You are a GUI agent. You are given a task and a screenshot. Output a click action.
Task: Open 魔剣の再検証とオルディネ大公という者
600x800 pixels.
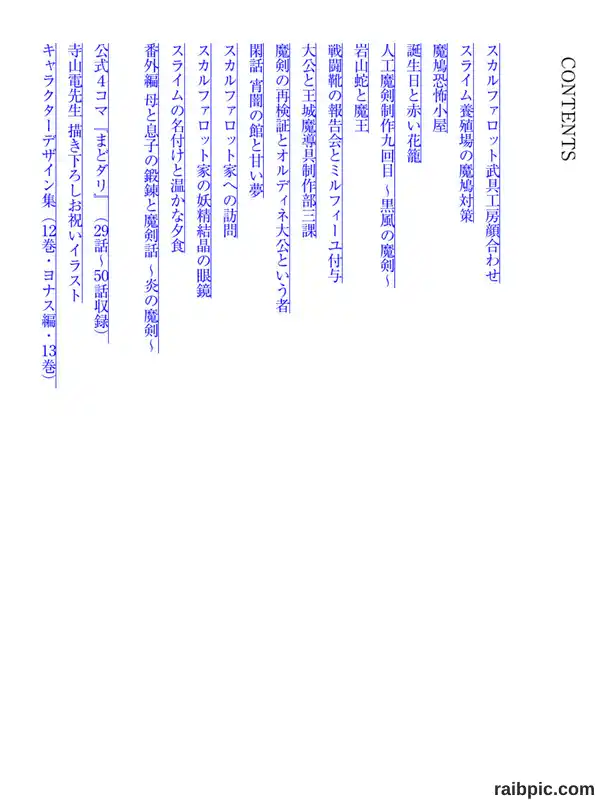283,178
